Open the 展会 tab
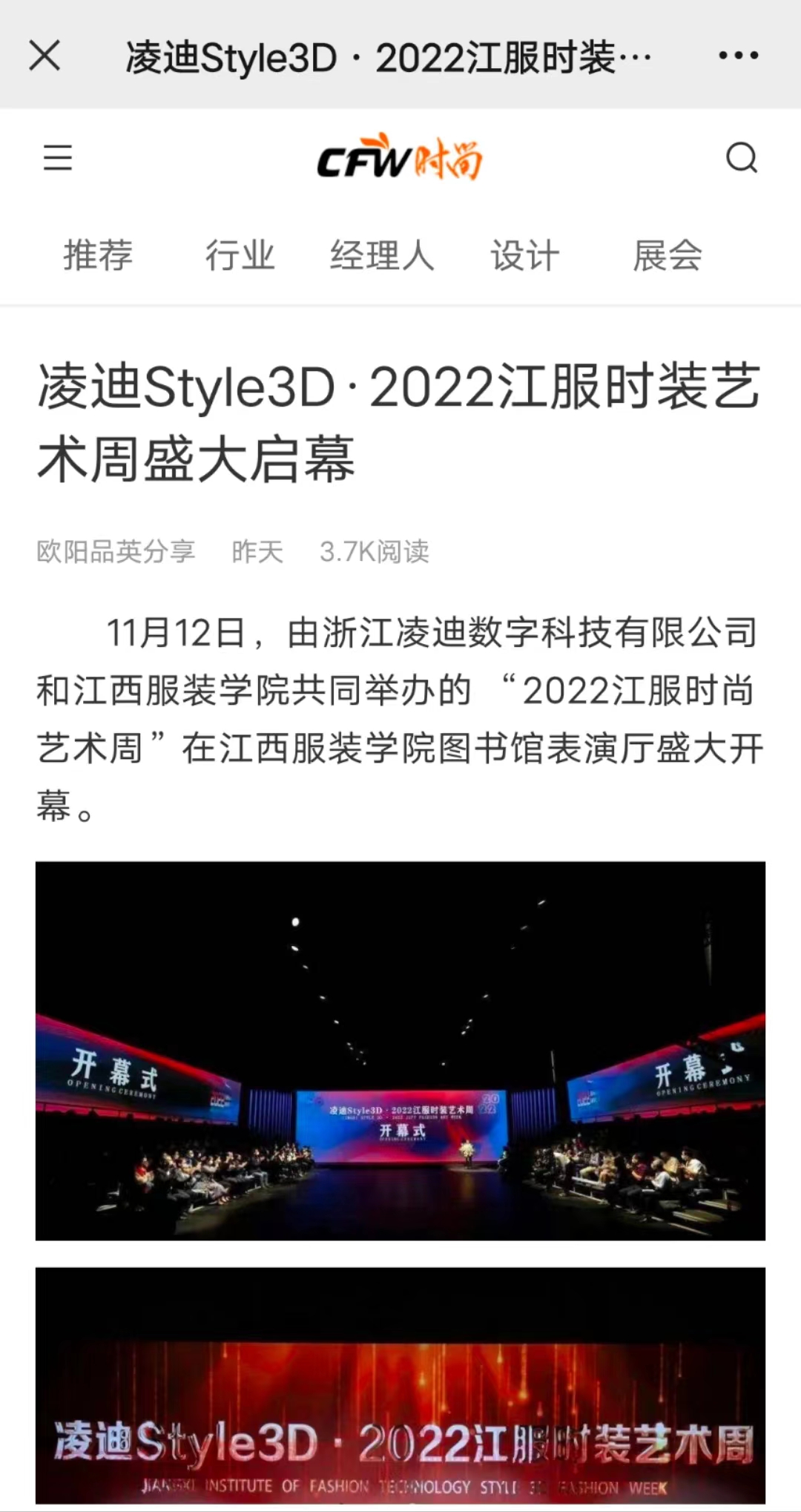Image resolution: width=801 pixels, height=1512 pixels. [x=667, y=256]
